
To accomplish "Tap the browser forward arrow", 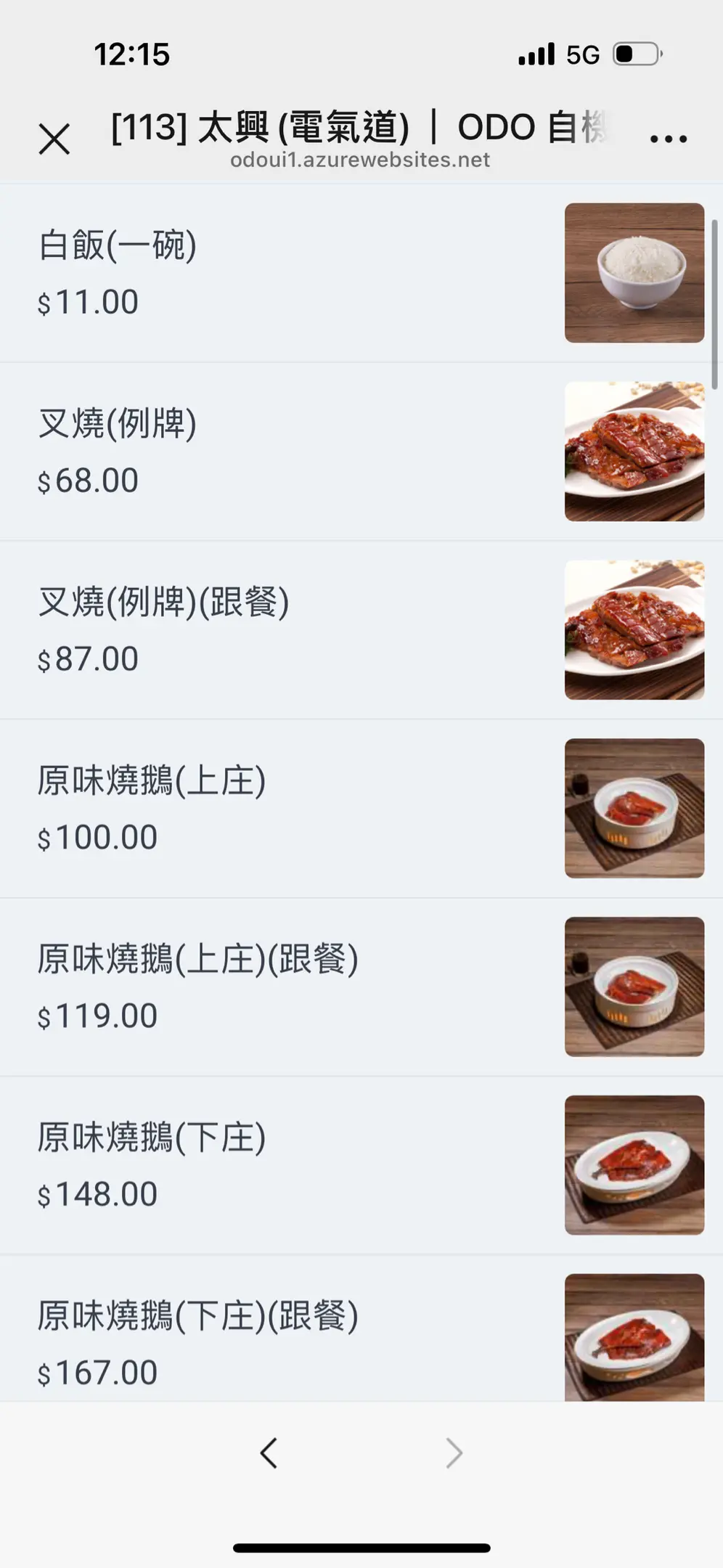I will [x=454, y=1453].
